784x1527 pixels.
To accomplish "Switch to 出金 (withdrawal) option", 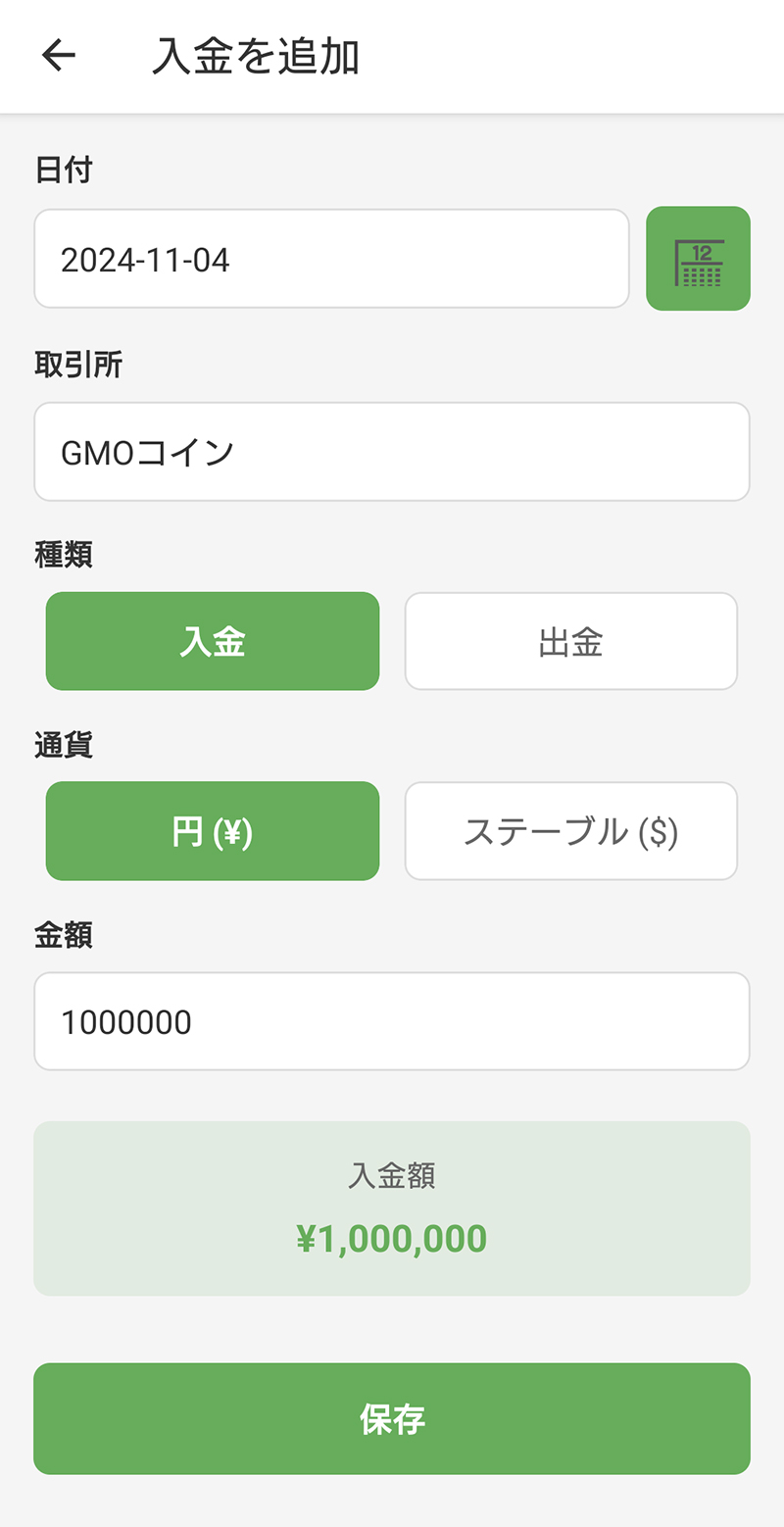I will point(570,641).
